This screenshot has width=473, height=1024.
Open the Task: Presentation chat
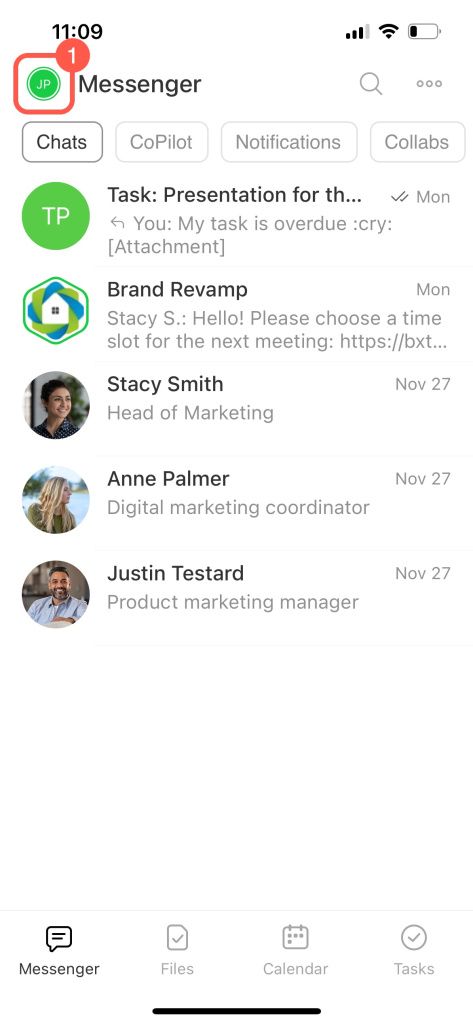236,219
